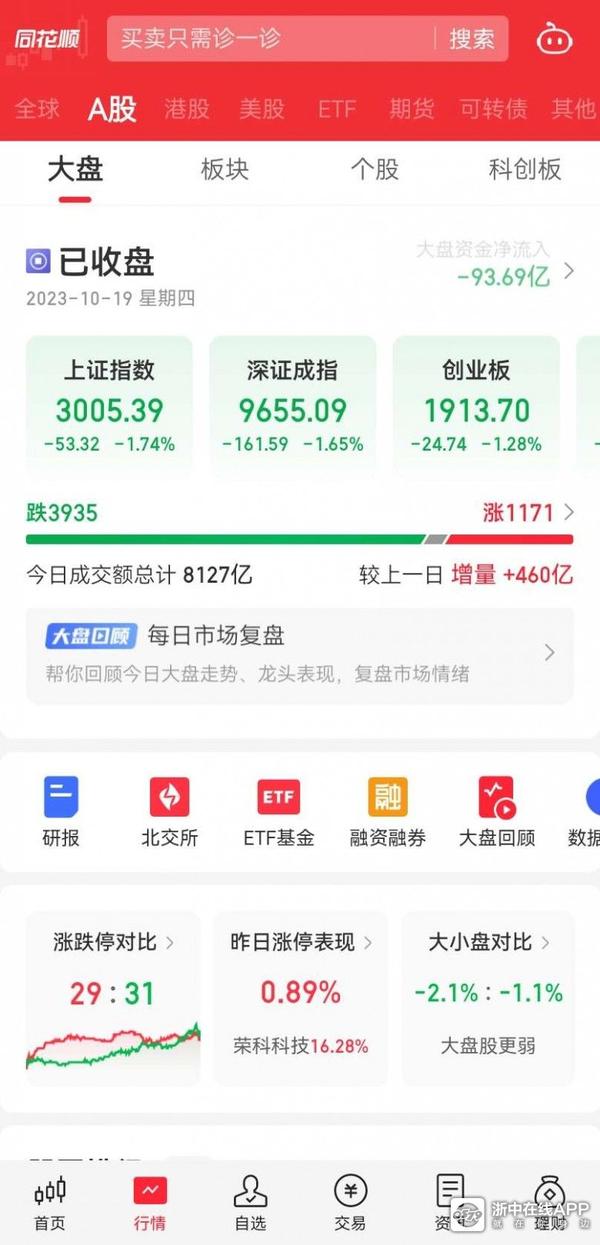Screen dimensions: 600x1245
Task: Open 每日市场复盘 review card
Action: tap(300, 654)
